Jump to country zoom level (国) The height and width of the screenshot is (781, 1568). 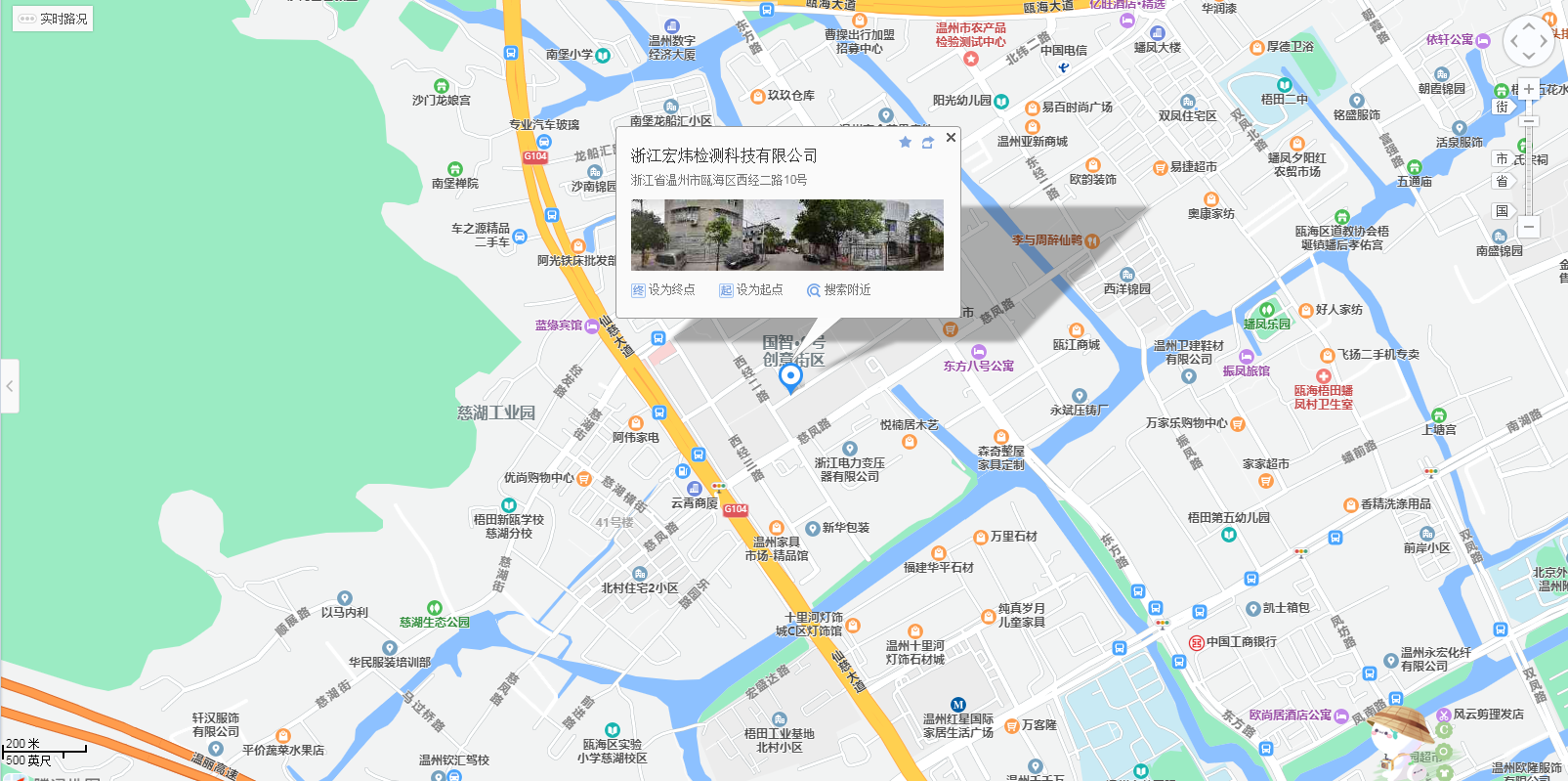pyautogui.click(x=1502, y=211)
